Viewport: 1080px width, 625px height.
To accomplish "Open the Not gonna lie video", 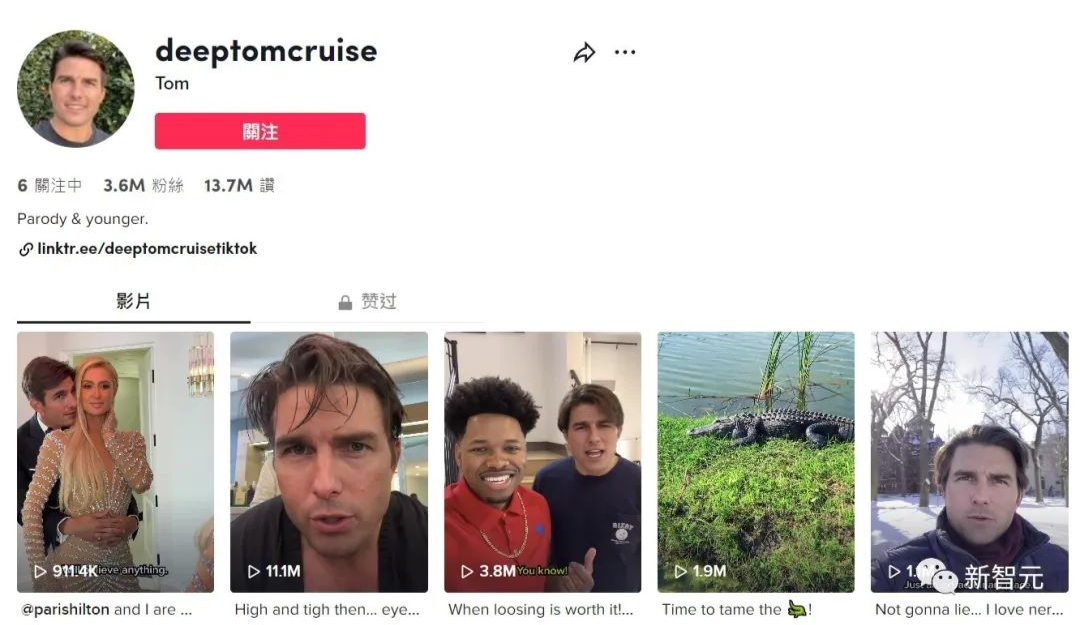I will pos(968,461).
